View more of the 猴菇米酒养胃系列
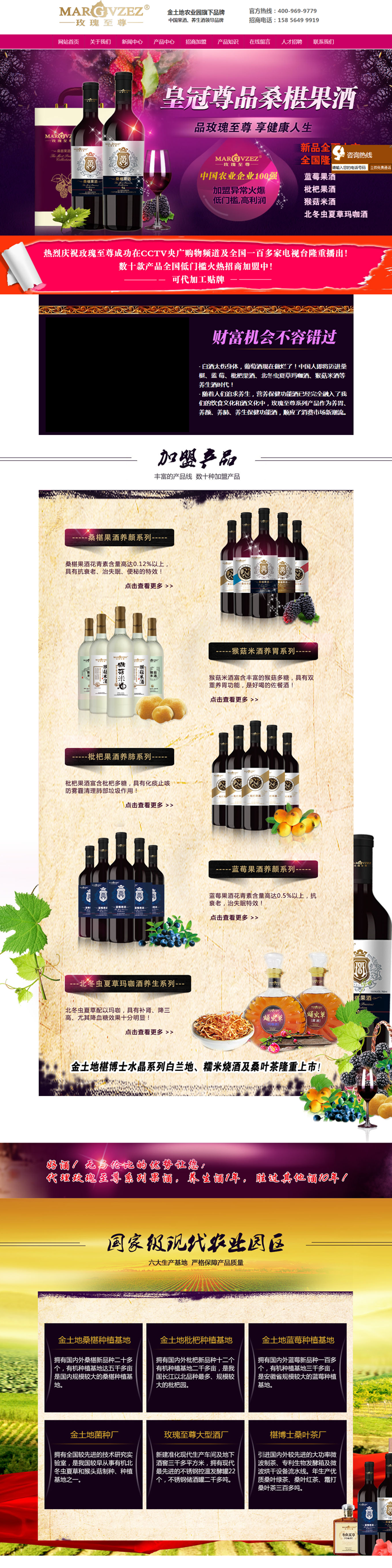The height and width of the screenshot is (1568, 392). point(234,699)
